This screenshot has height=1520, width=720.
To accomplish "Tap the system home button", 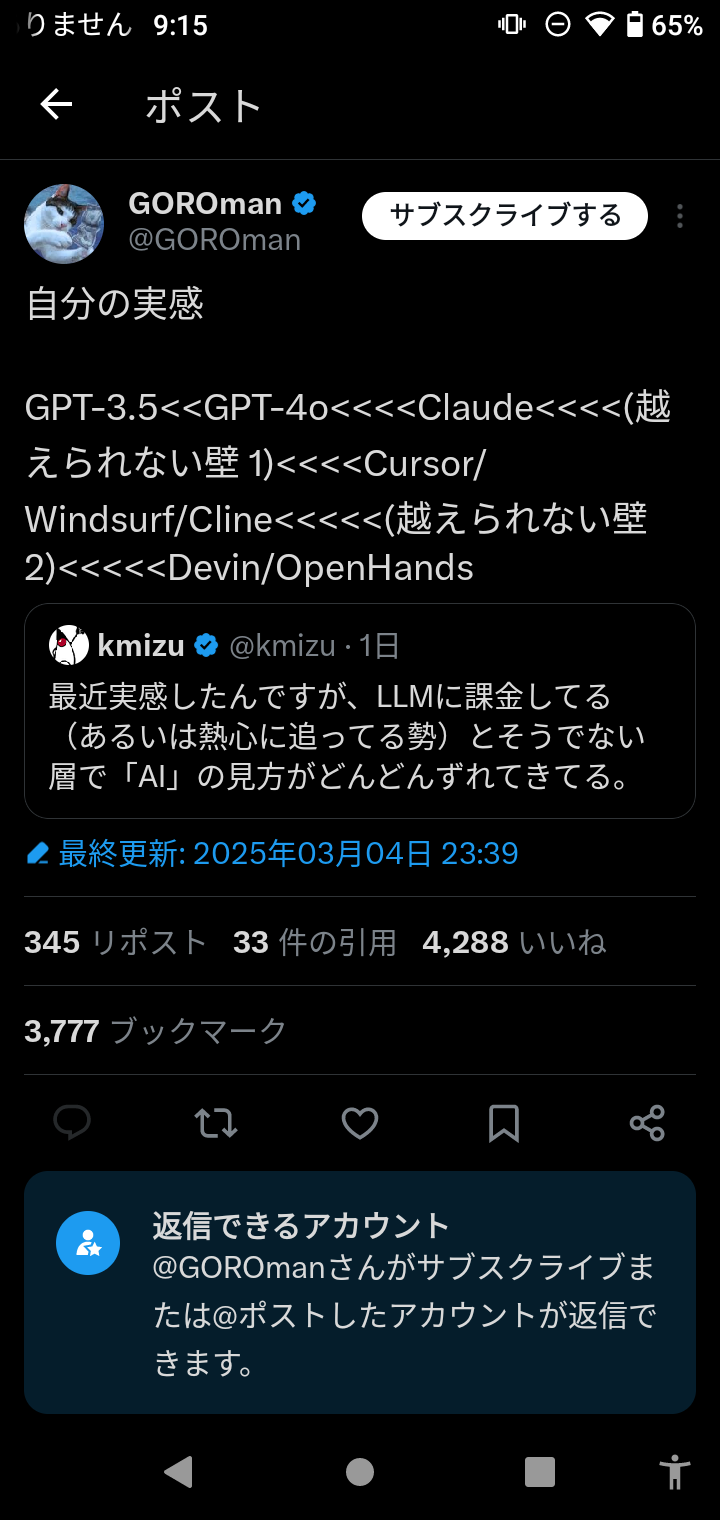I will 360,1472.
